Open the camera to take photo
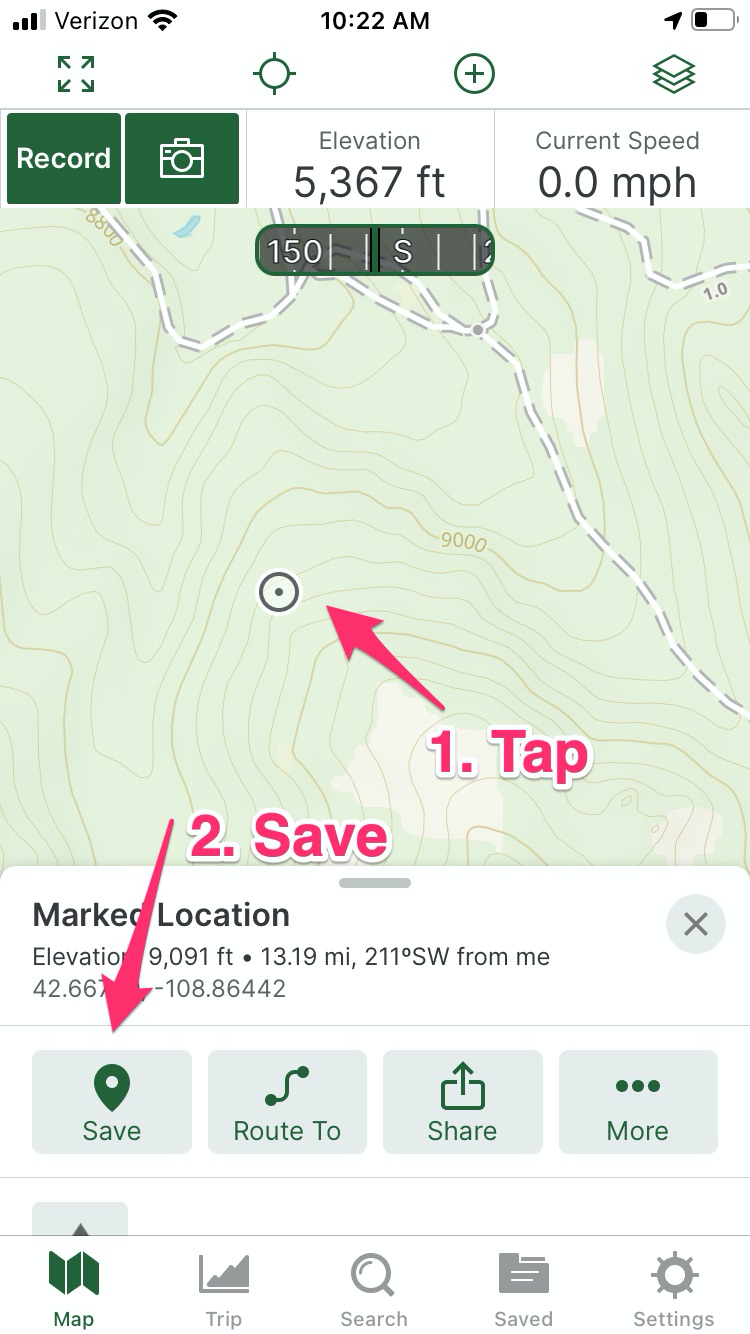750x1334 pixels. tap(182, 159)
